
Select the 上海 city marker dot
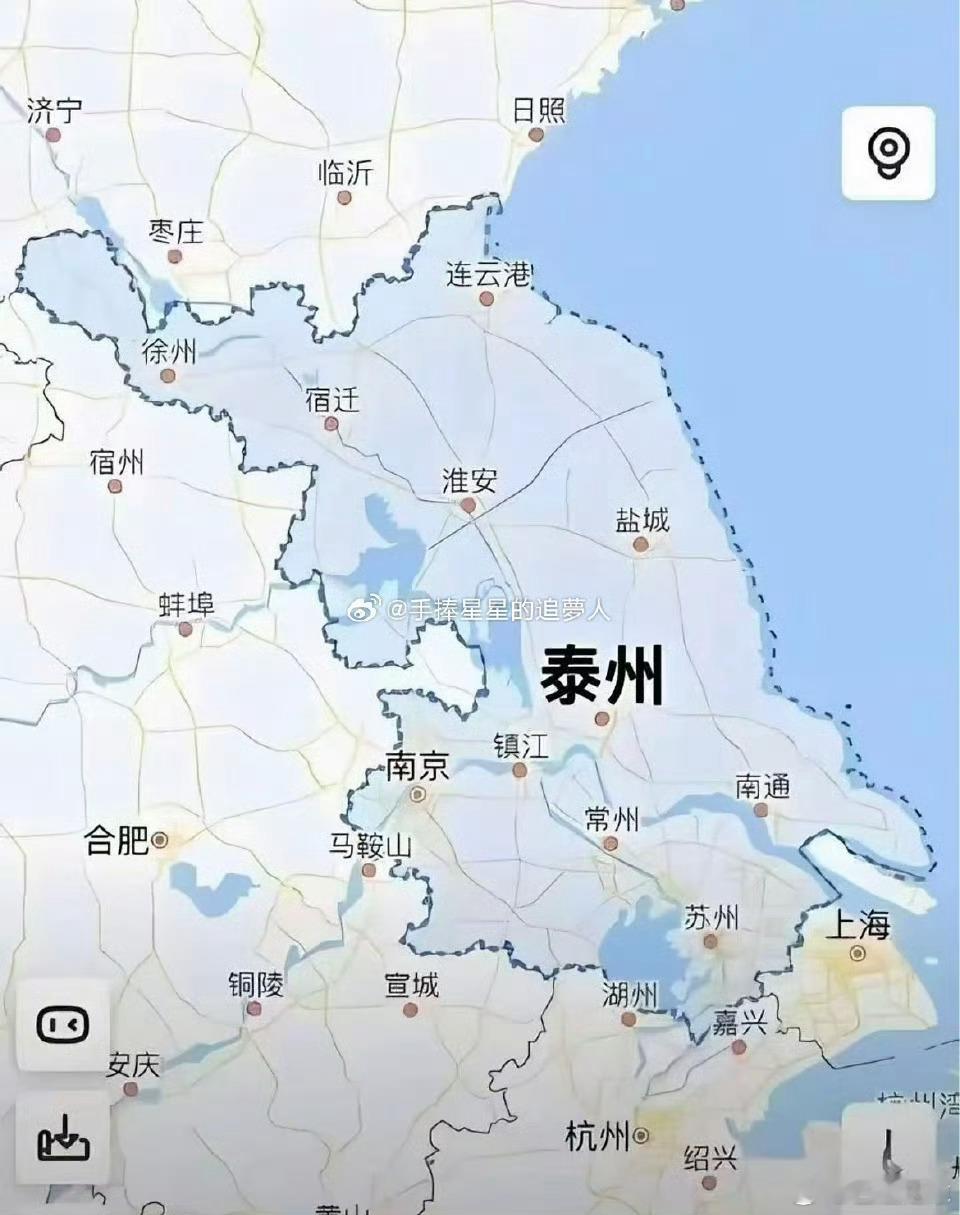[857, 951]
